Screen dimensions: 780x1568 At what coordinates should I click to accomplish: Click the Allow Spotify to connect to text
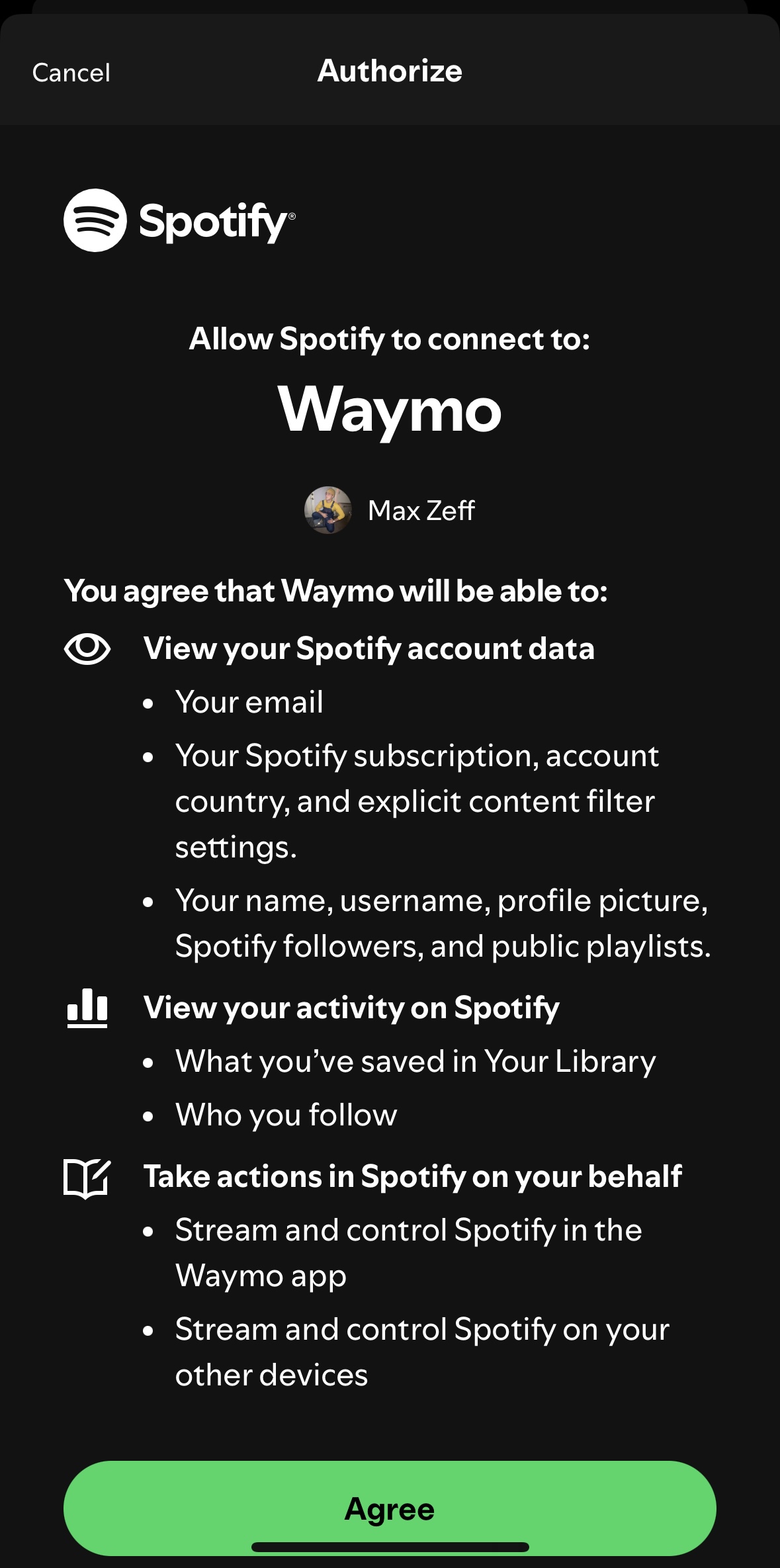tap(390, 339)
